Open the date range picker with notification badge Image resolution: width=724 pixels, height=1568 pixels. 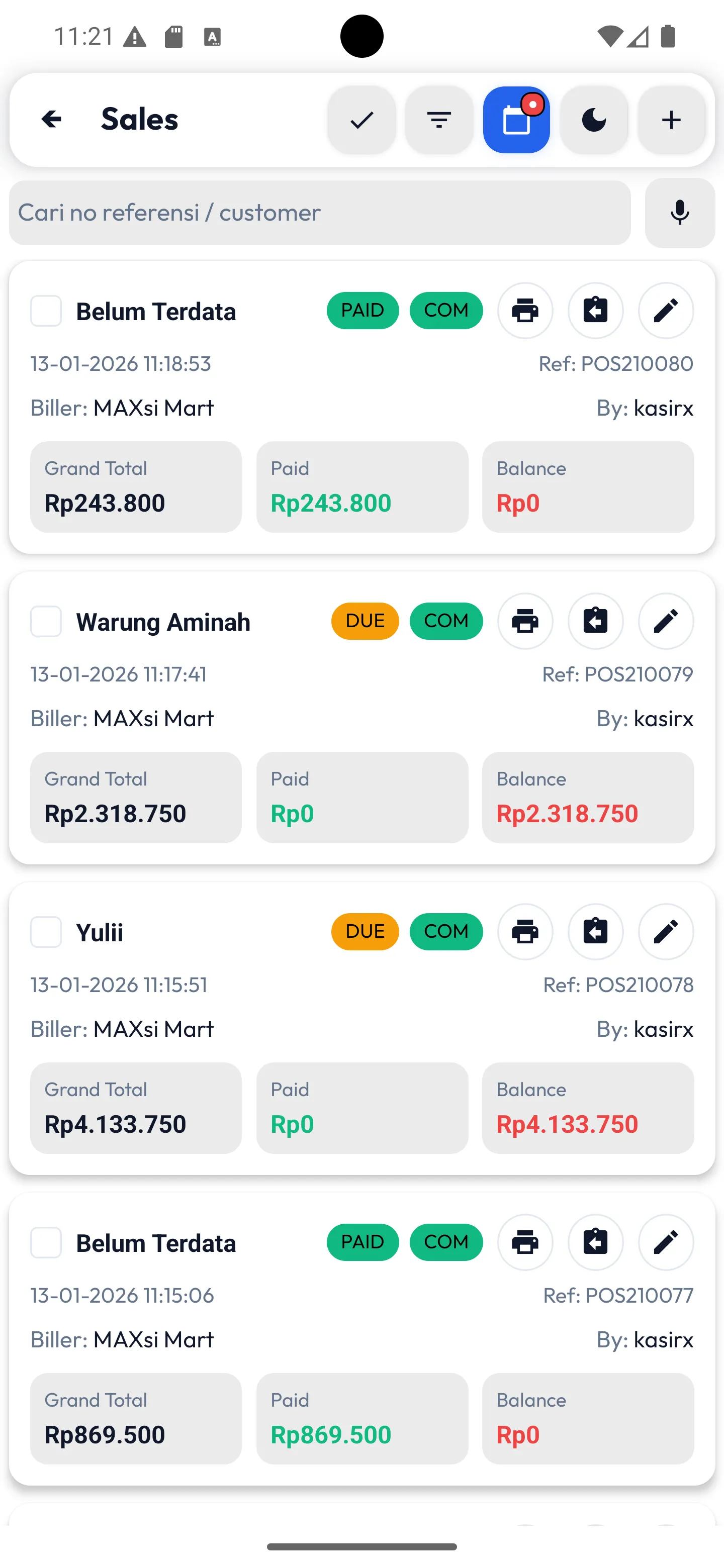click(x=516, y=119)
